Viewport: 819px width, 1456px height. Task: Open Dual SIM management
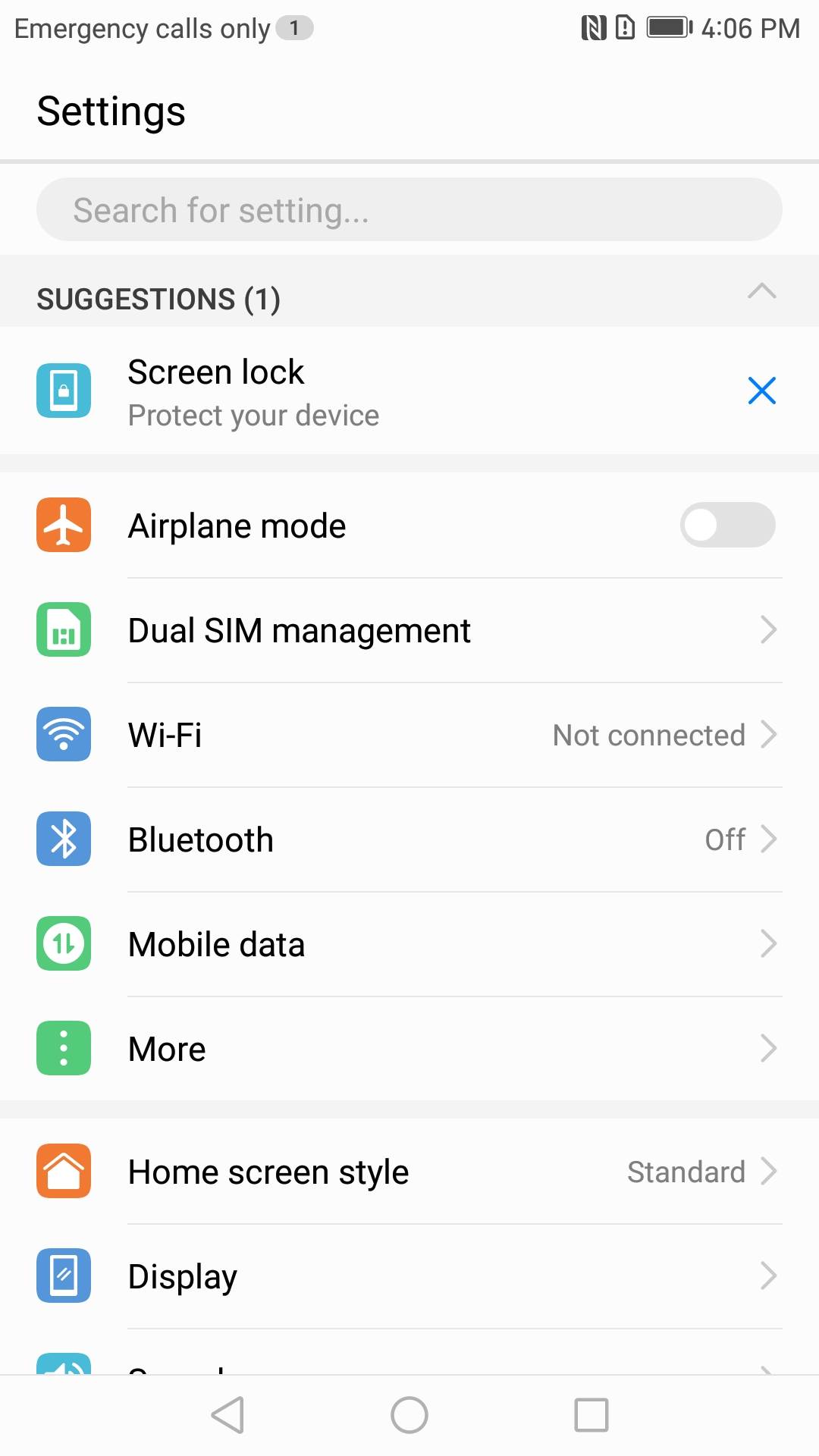tap(409, 630)
